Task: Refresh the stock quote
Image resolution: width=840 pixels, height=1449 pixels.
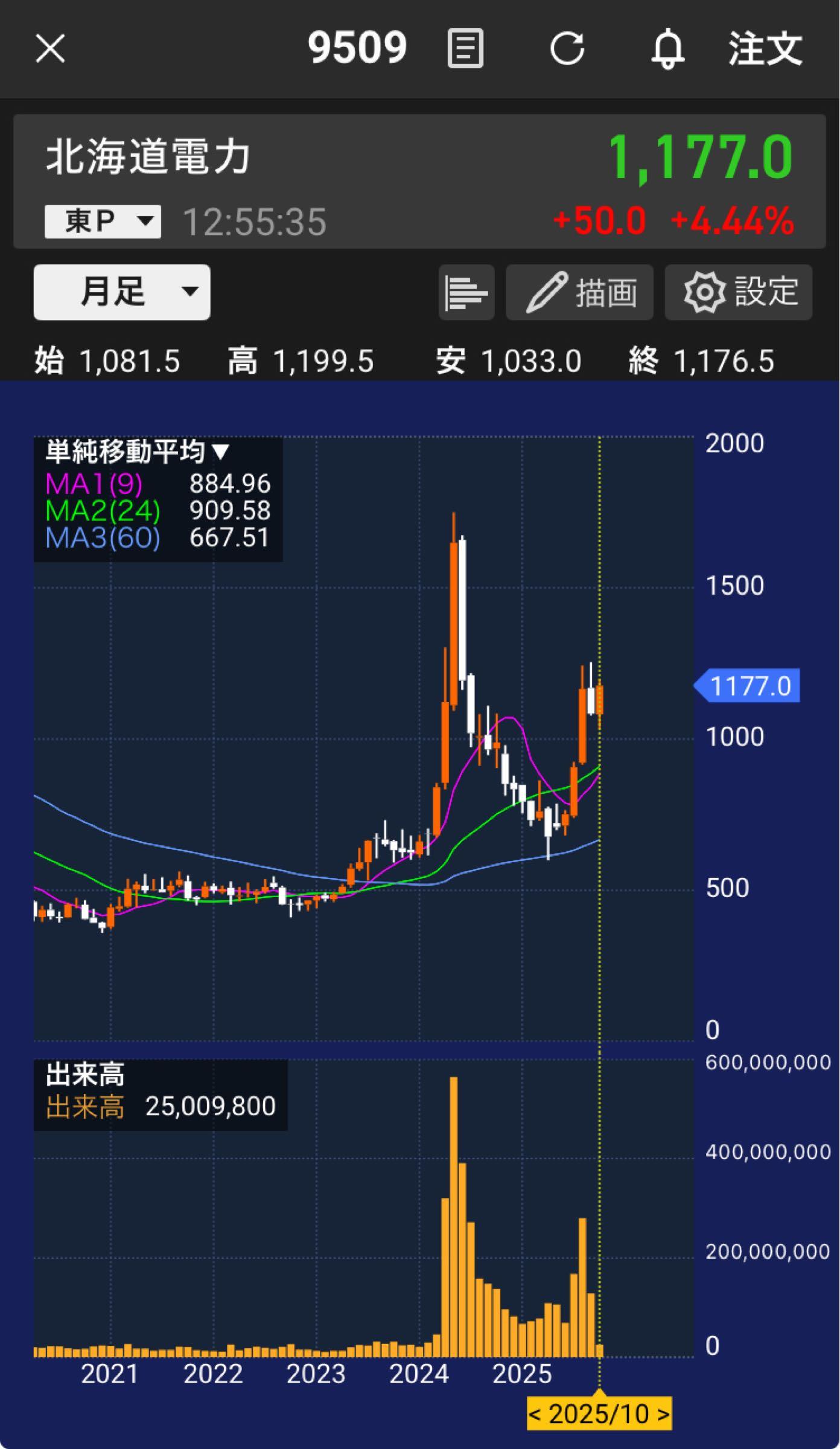Action: click(567, 48)
